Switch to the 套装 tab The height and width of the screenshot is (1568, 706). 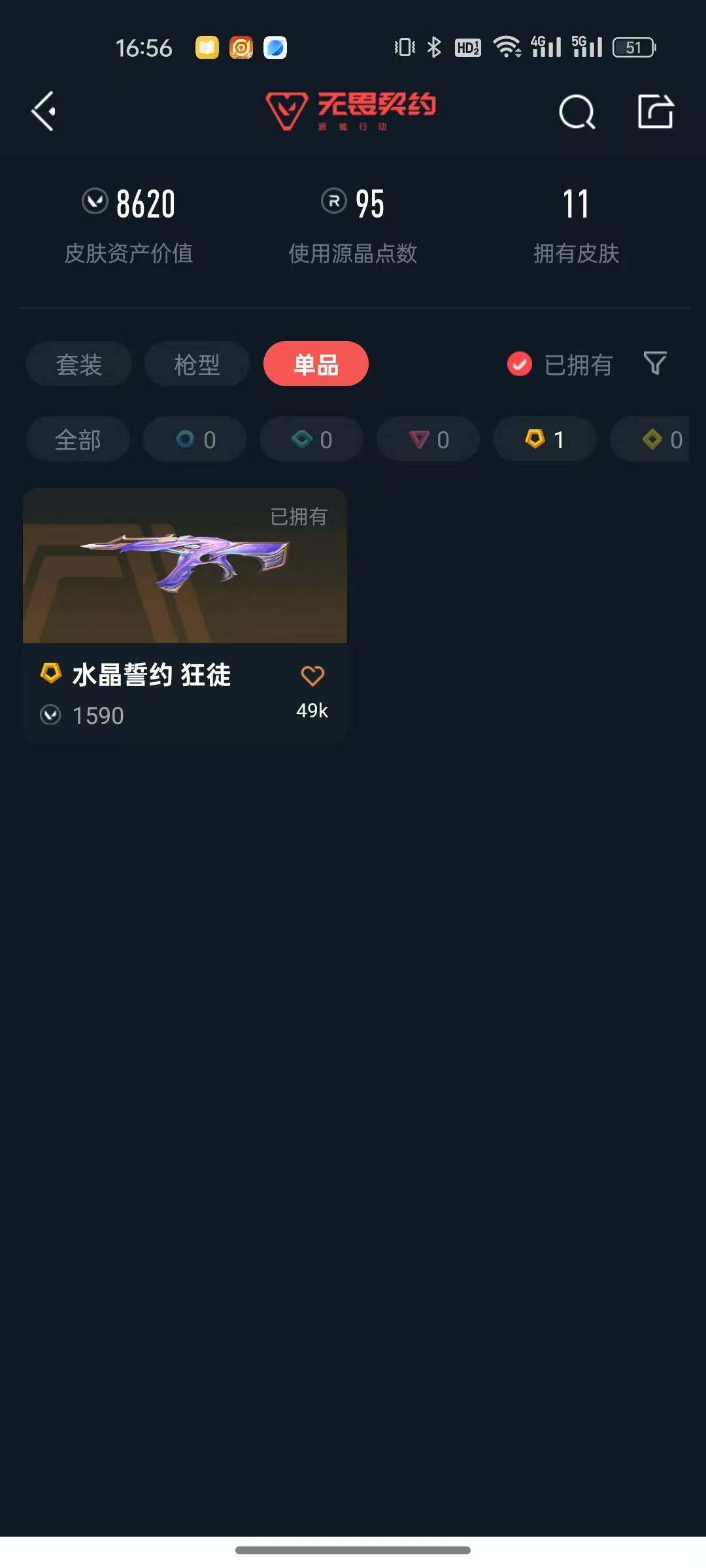coord(79,364)
